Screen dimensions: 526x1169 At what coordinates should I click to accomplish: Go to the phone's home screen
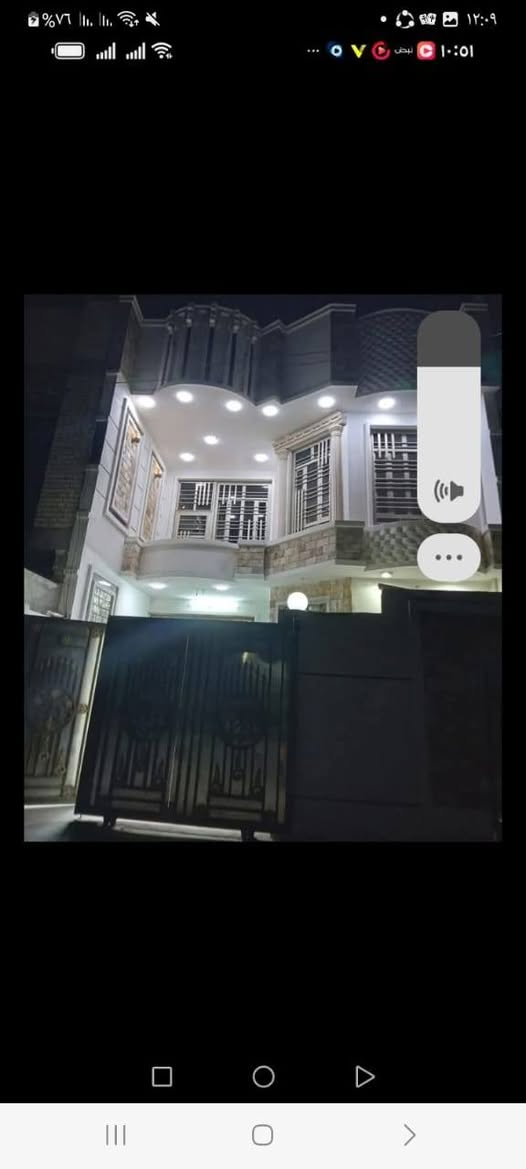pos(262,1135)
